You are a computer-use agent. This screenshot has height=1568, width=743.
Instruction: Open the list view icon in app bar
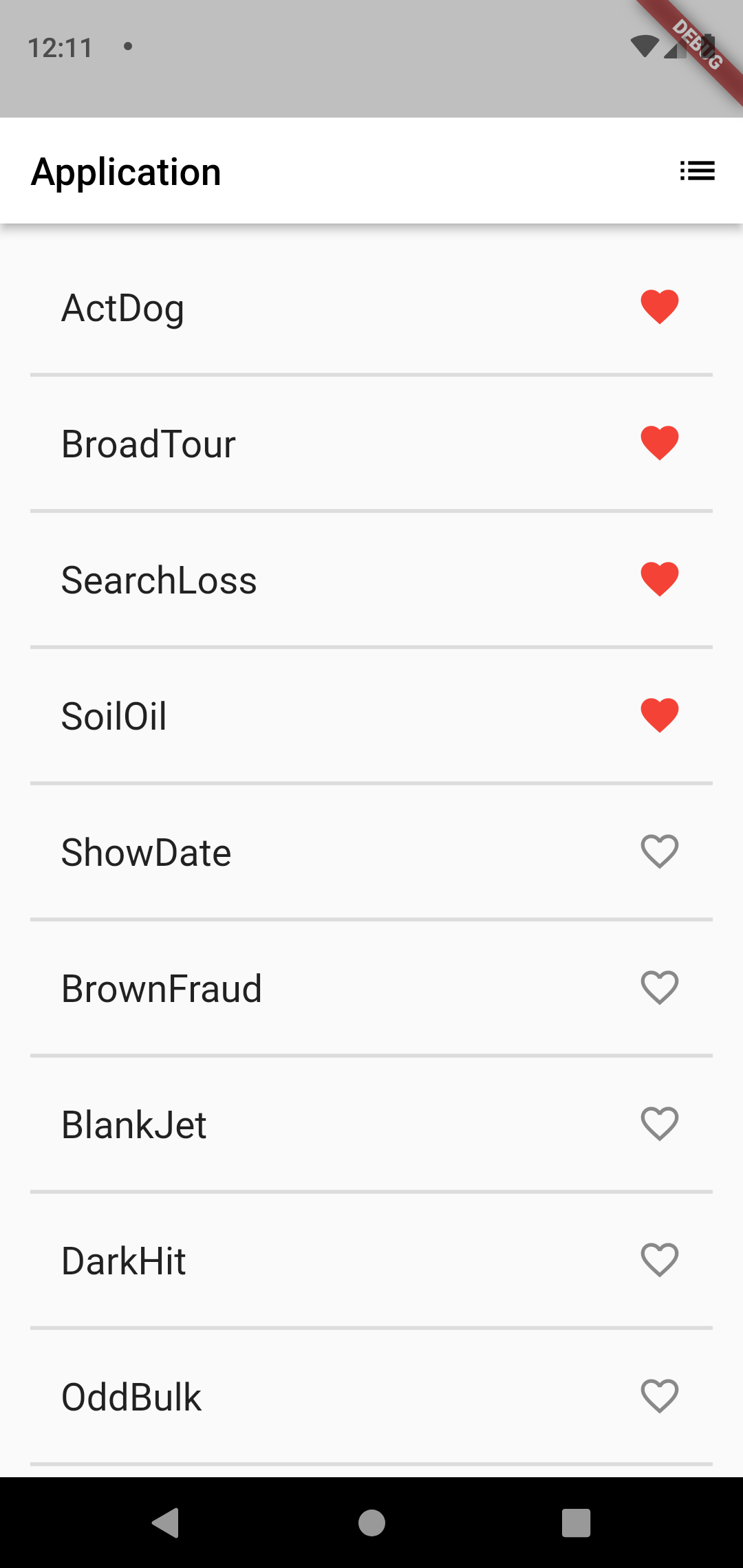[697, 171]
